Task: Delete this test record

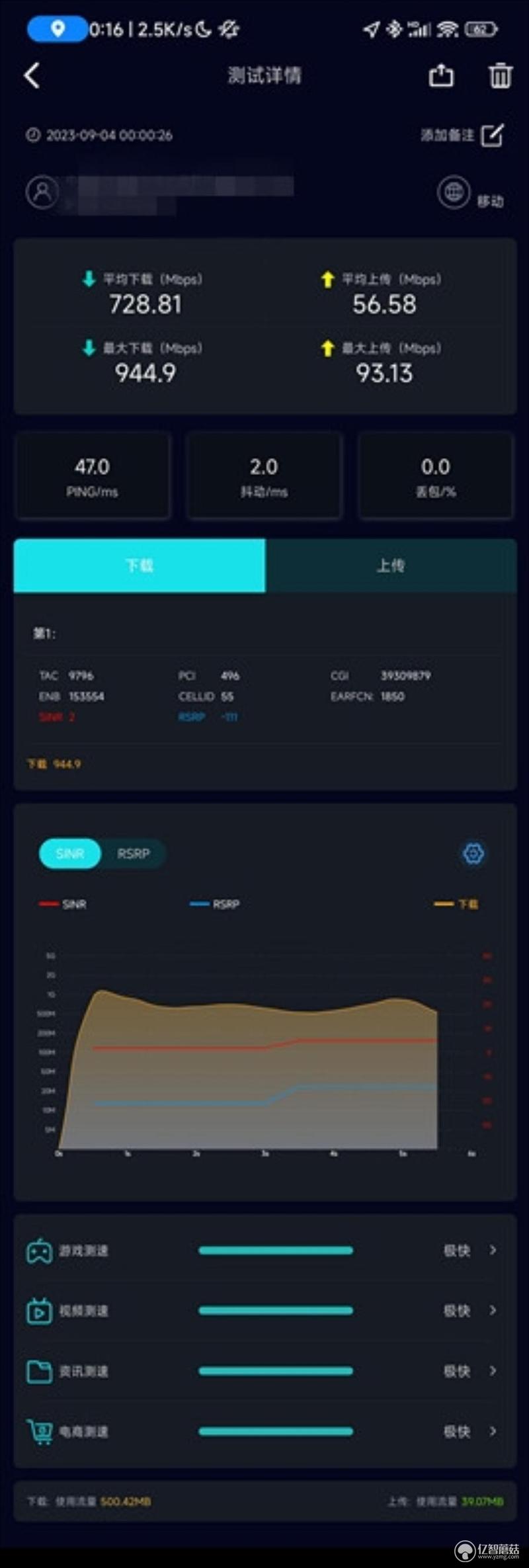Action: (x=500, y=75)
